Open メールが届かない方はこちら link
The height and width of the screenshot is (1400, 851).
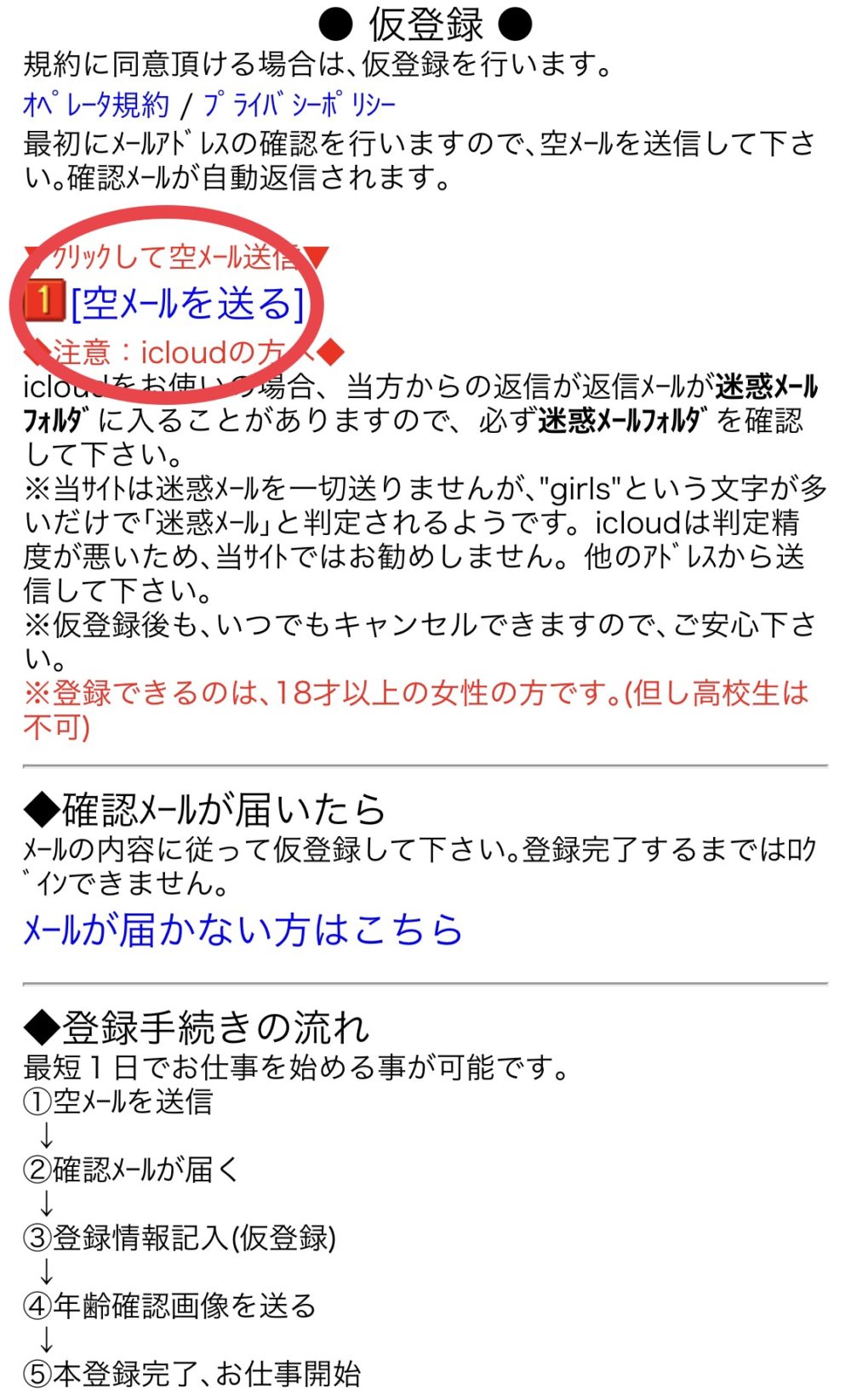[243, 929]
